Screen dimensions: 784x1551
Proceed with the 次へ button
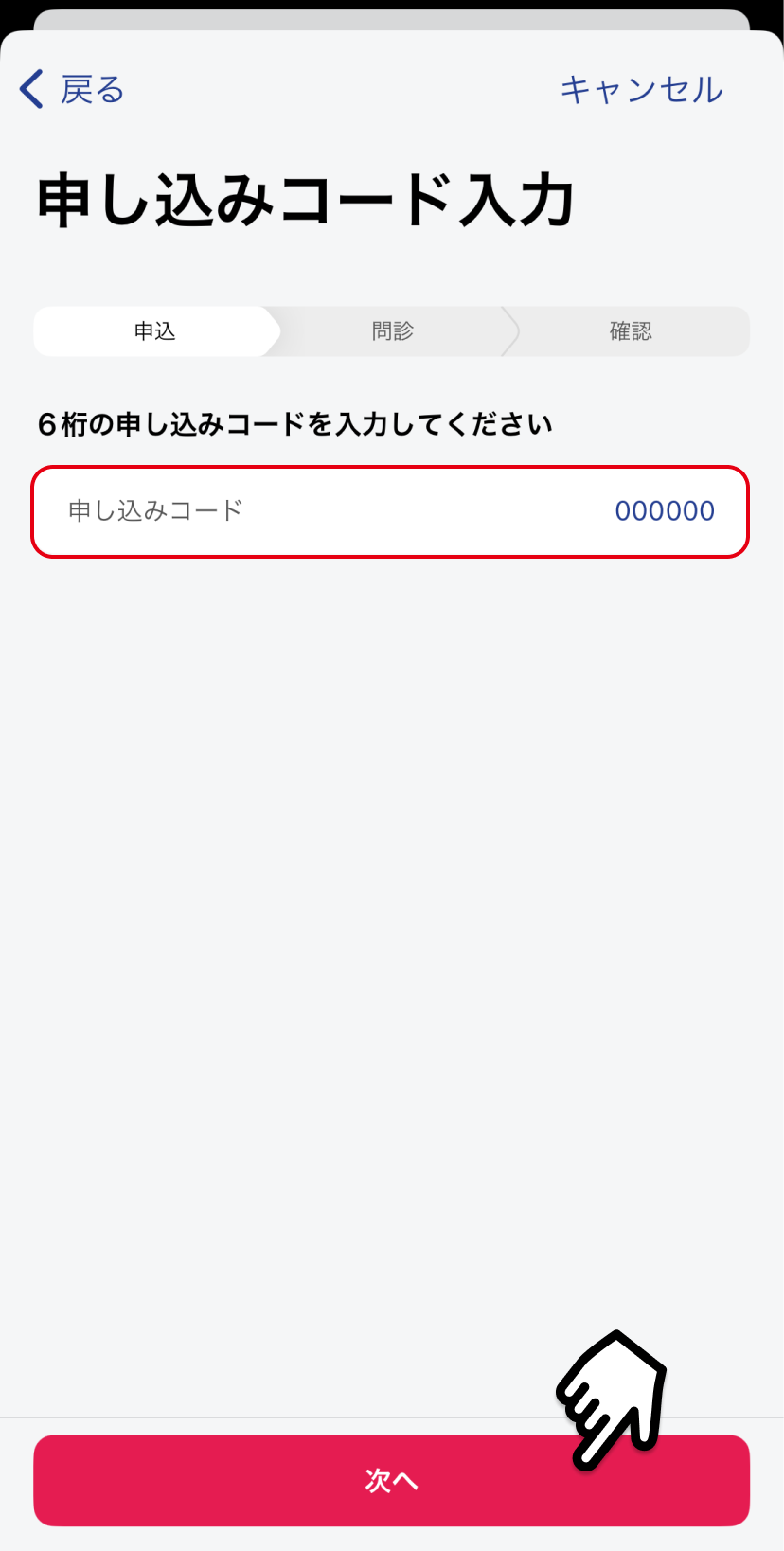pyautogui.click(x=390, y=1480)
